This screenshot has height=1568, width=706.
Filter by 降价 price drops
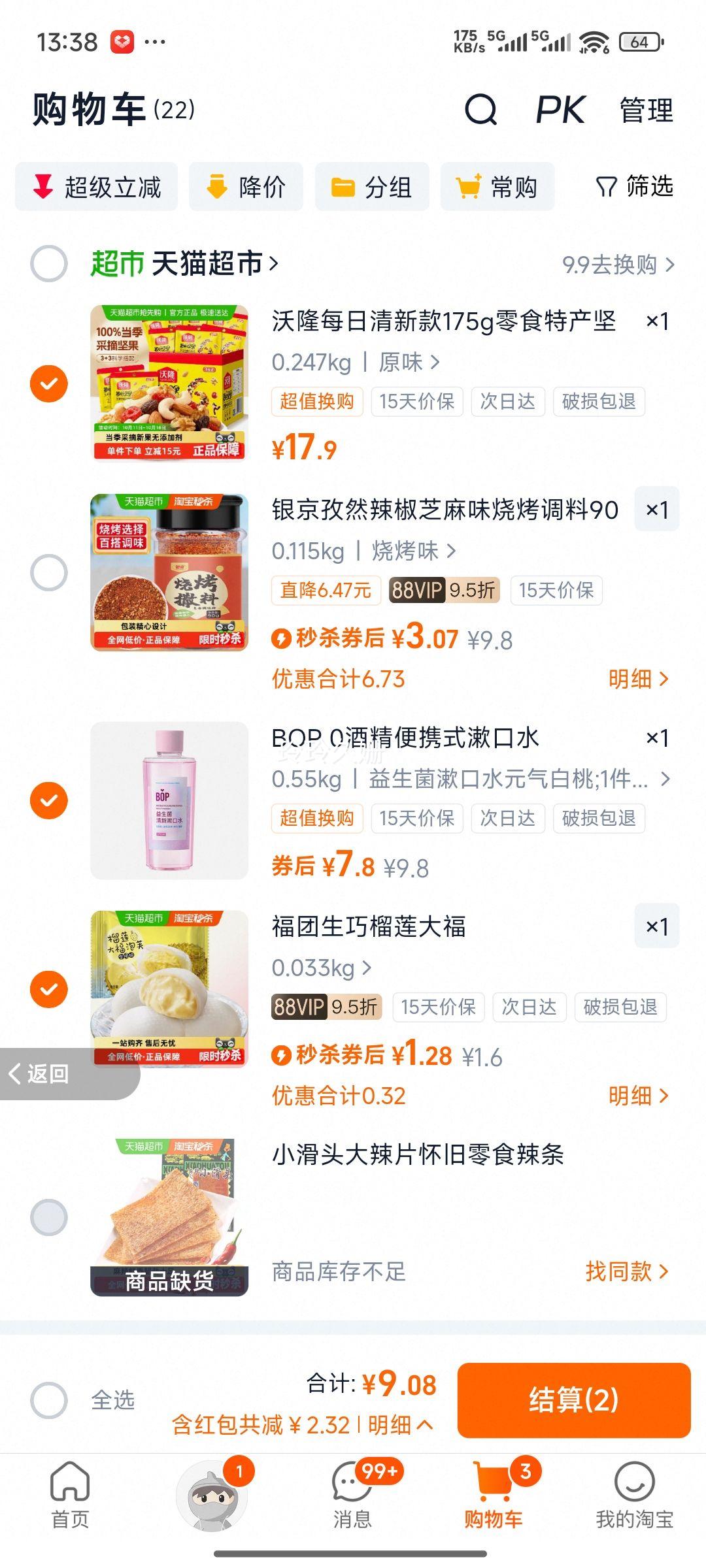coord(246,187)
